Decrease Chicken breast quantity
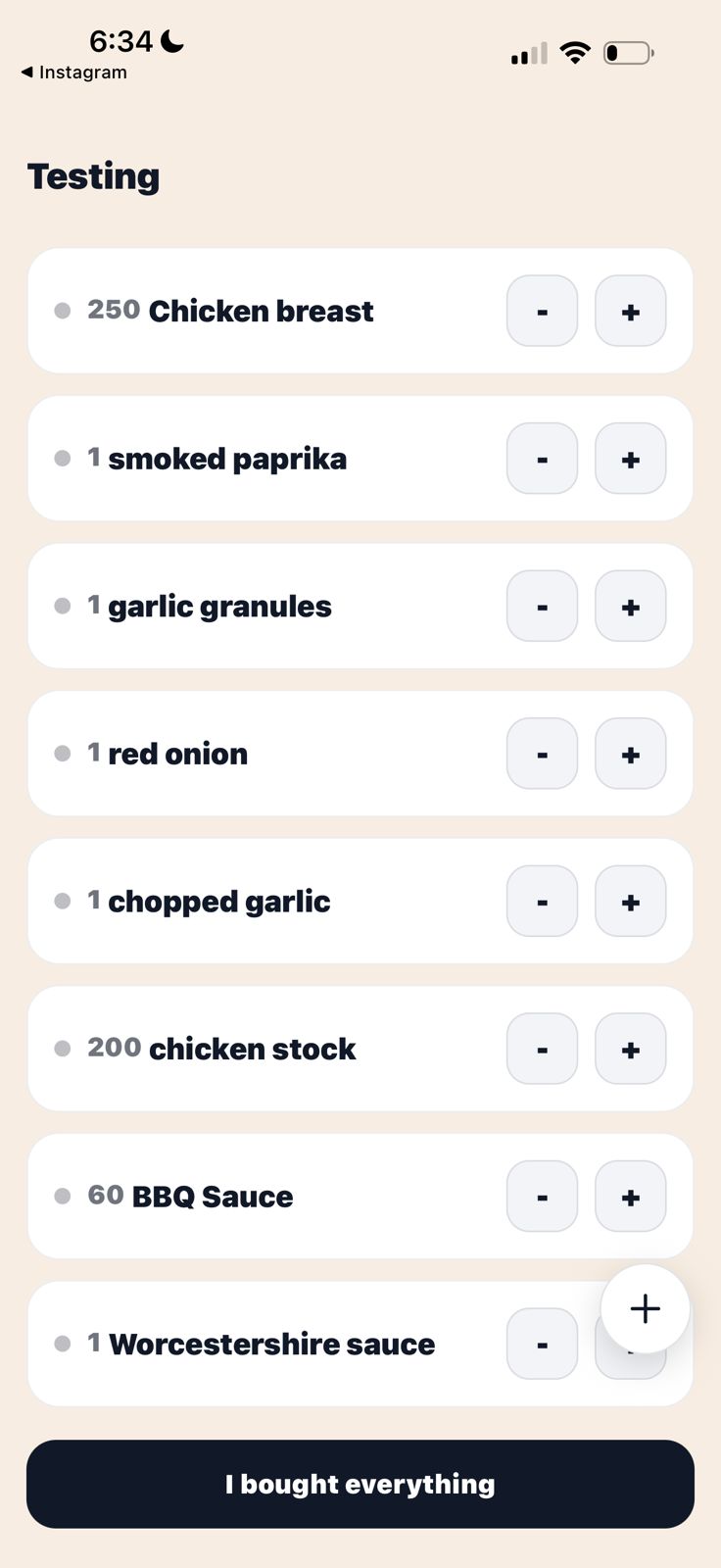 point(542,311)
